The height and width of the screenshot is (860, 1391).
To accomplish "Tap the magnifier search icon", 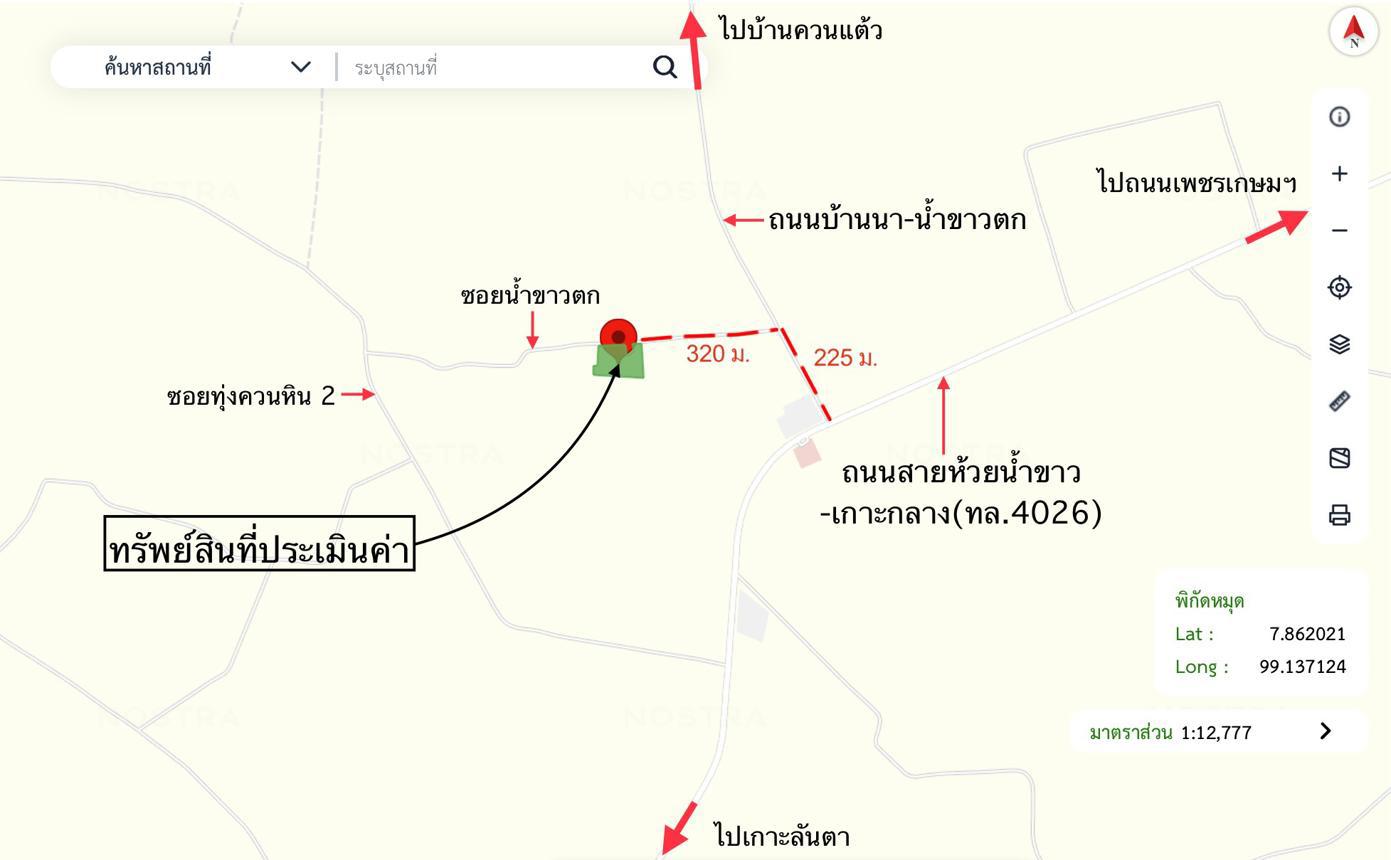I will (665, 67).
